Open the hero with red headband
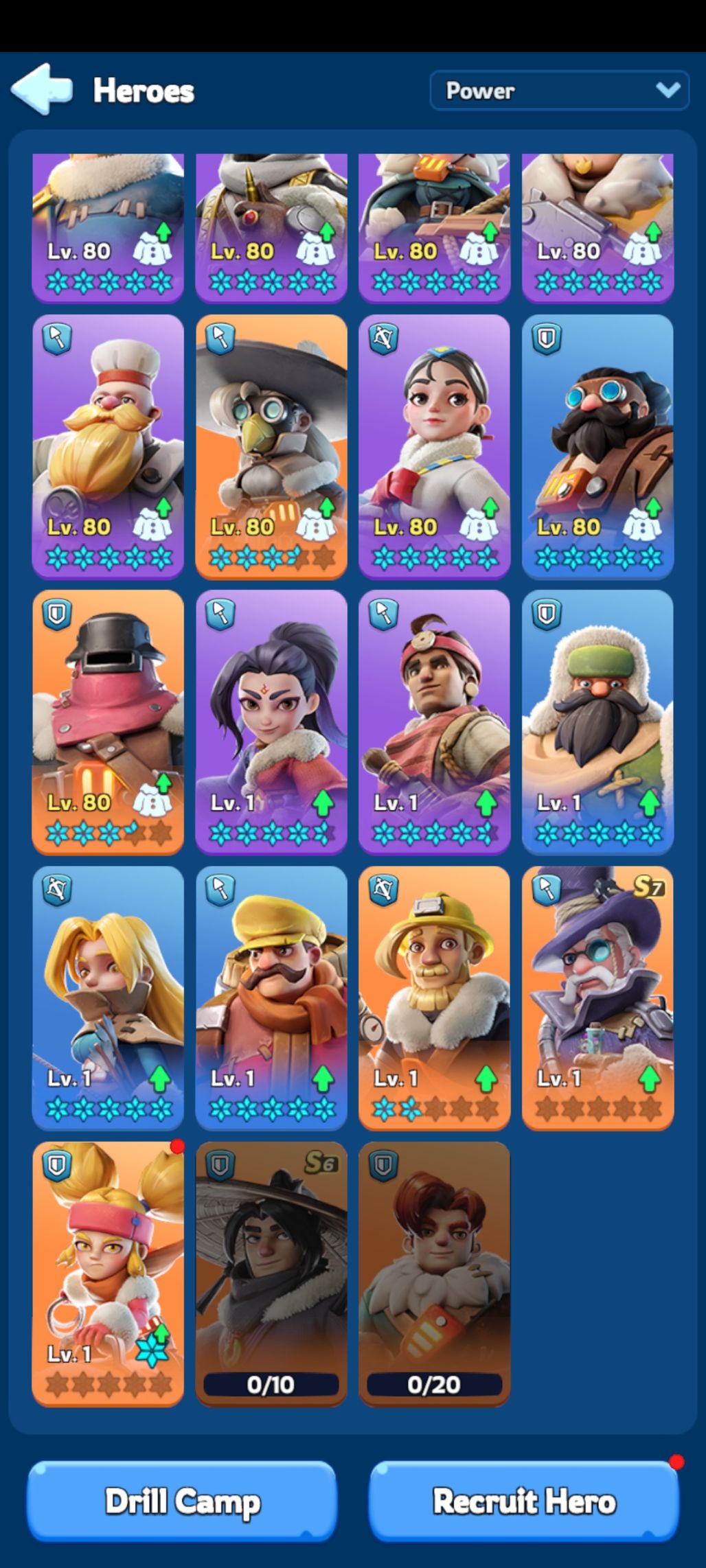The width and height of the screenshot is (706, 1568). pyautogui.click(x=434, y=721)
